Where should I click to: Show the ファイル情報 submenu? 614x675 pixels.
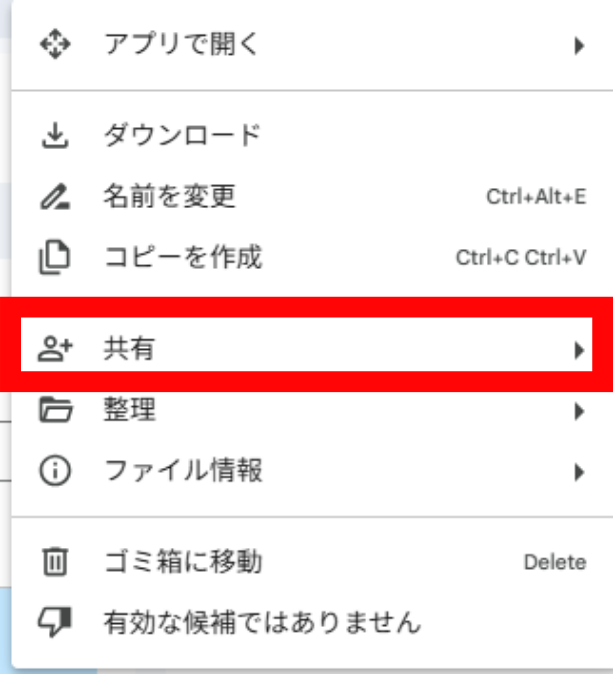click(312, 471)
